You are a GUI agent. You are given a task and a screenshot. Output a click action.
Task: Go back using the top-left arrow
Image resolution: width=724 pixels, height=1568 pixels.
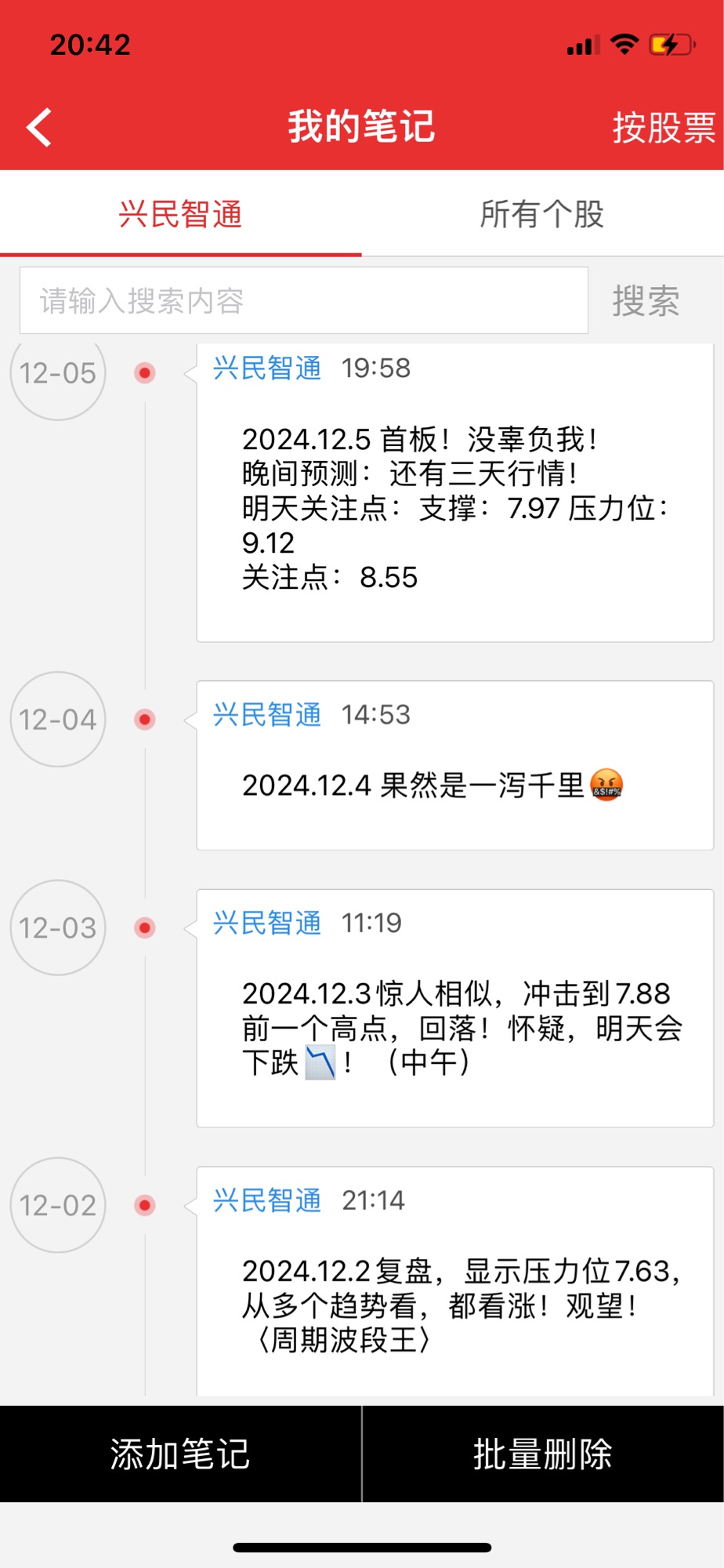point(39,127)
